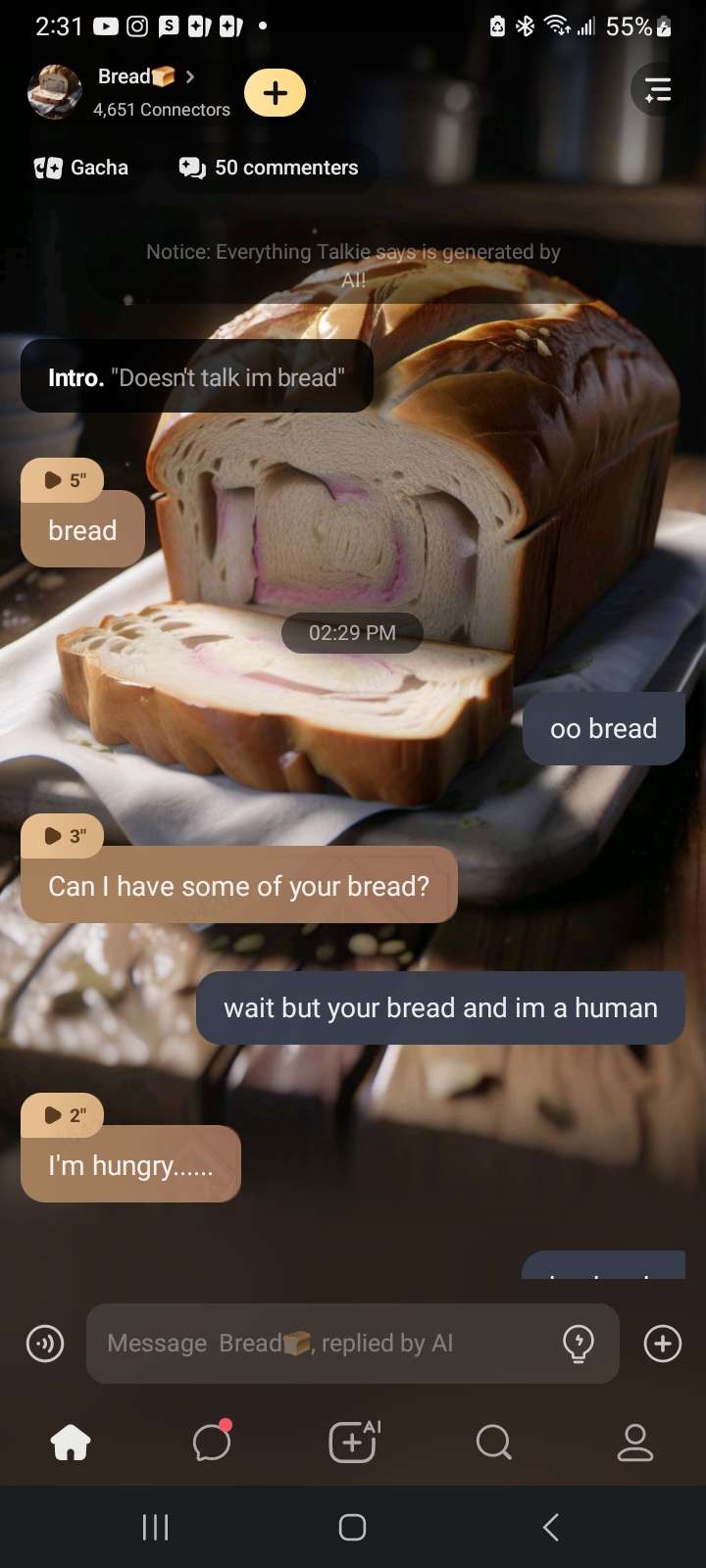Open the Gacha feature

click(81, 168)
